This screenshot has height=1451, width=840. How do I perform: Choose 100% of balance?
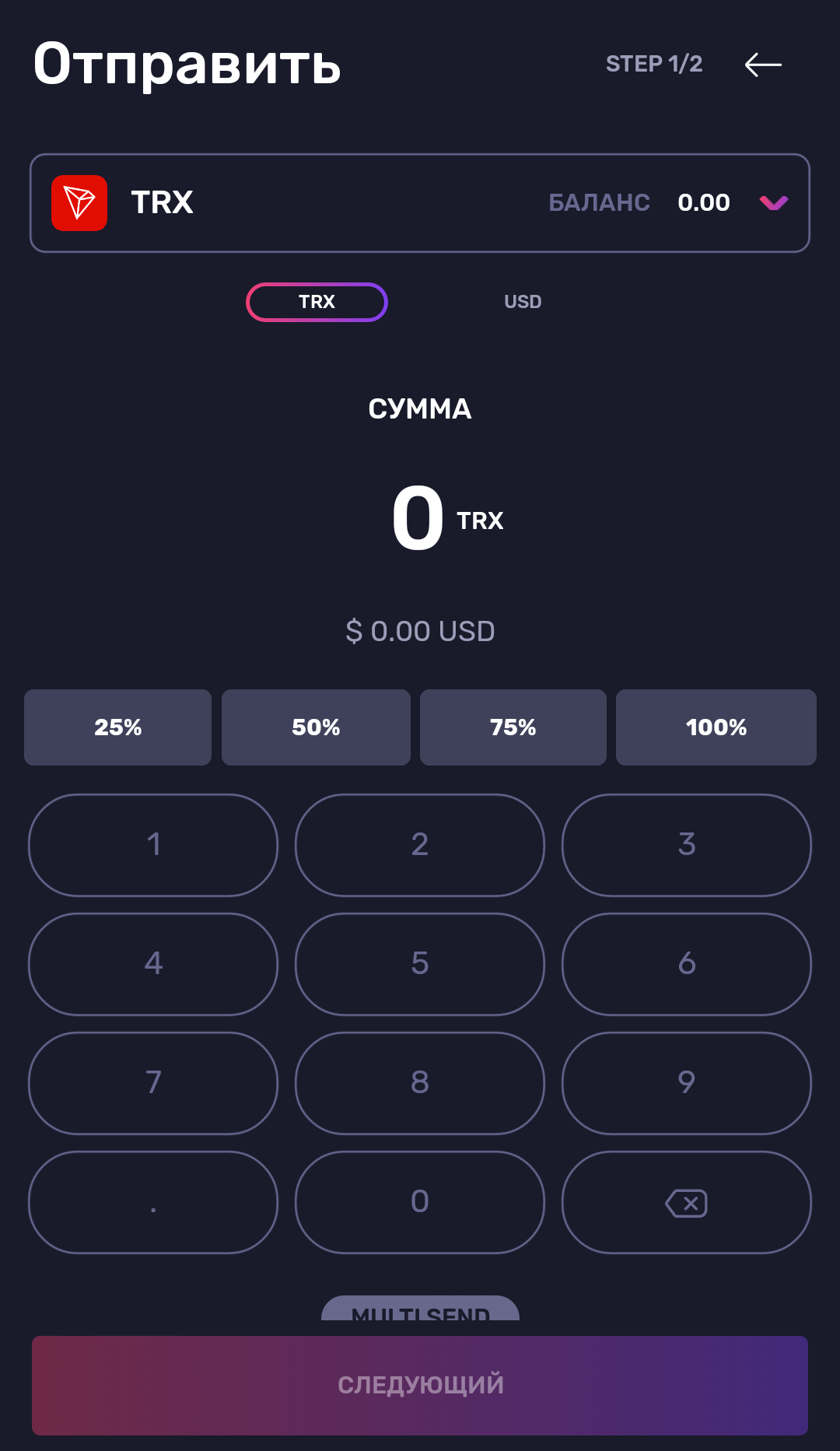click(716, 727)
